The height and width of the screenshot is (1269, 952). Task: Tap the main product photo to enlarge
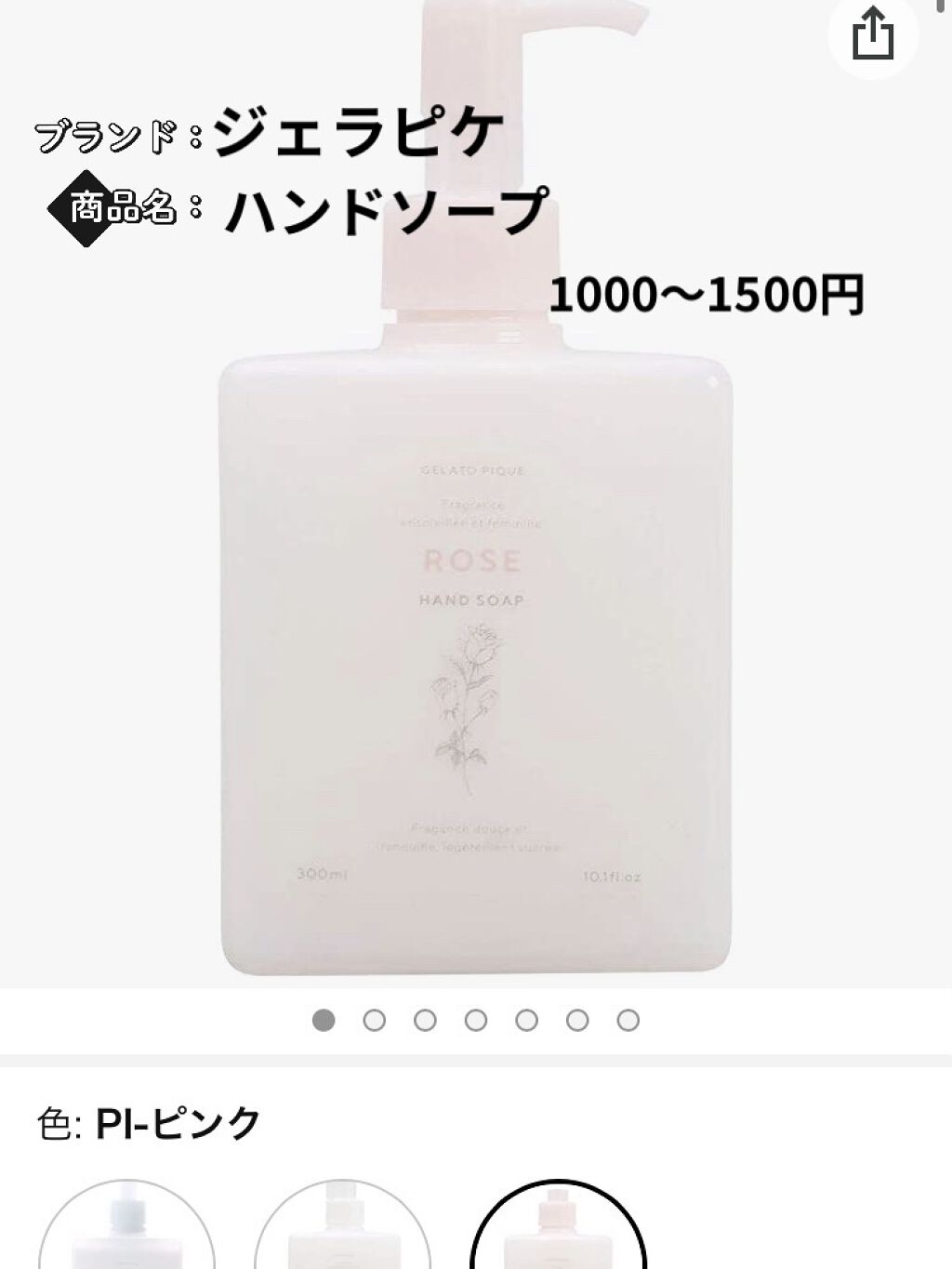[465, 651]
